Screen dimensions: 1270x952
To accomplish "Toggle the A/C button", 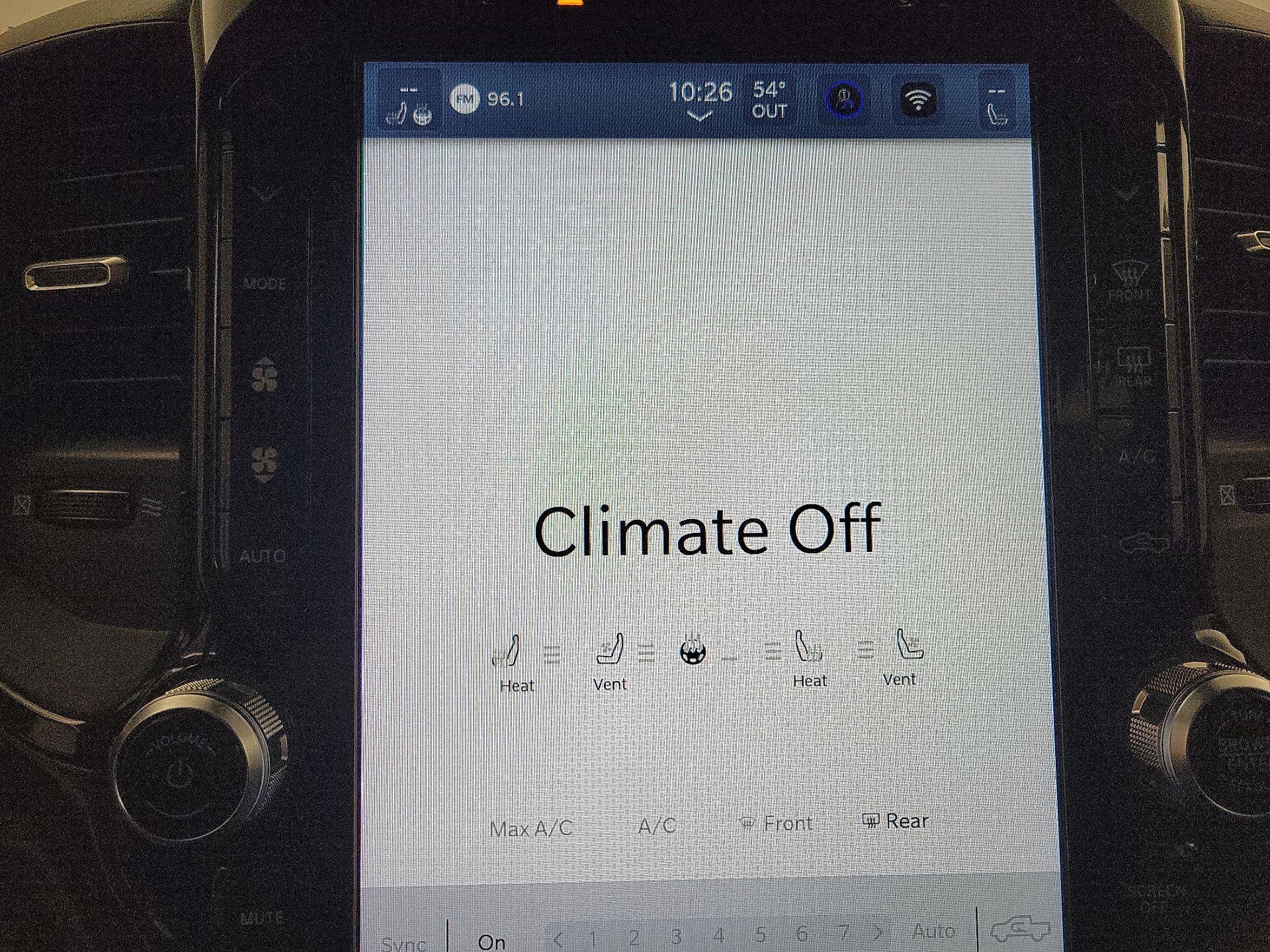I will click(657, 826).
